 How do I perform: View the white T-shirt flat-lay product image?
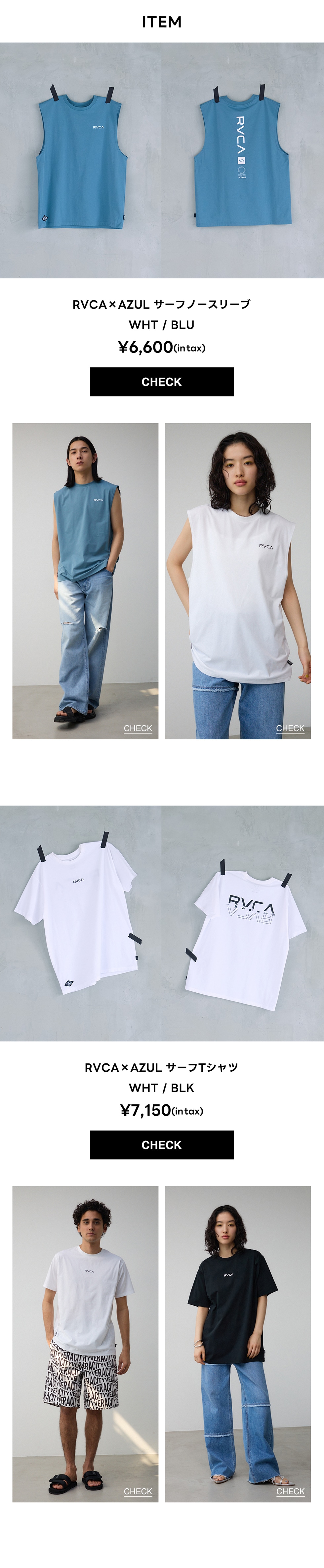tap(161, 923)
